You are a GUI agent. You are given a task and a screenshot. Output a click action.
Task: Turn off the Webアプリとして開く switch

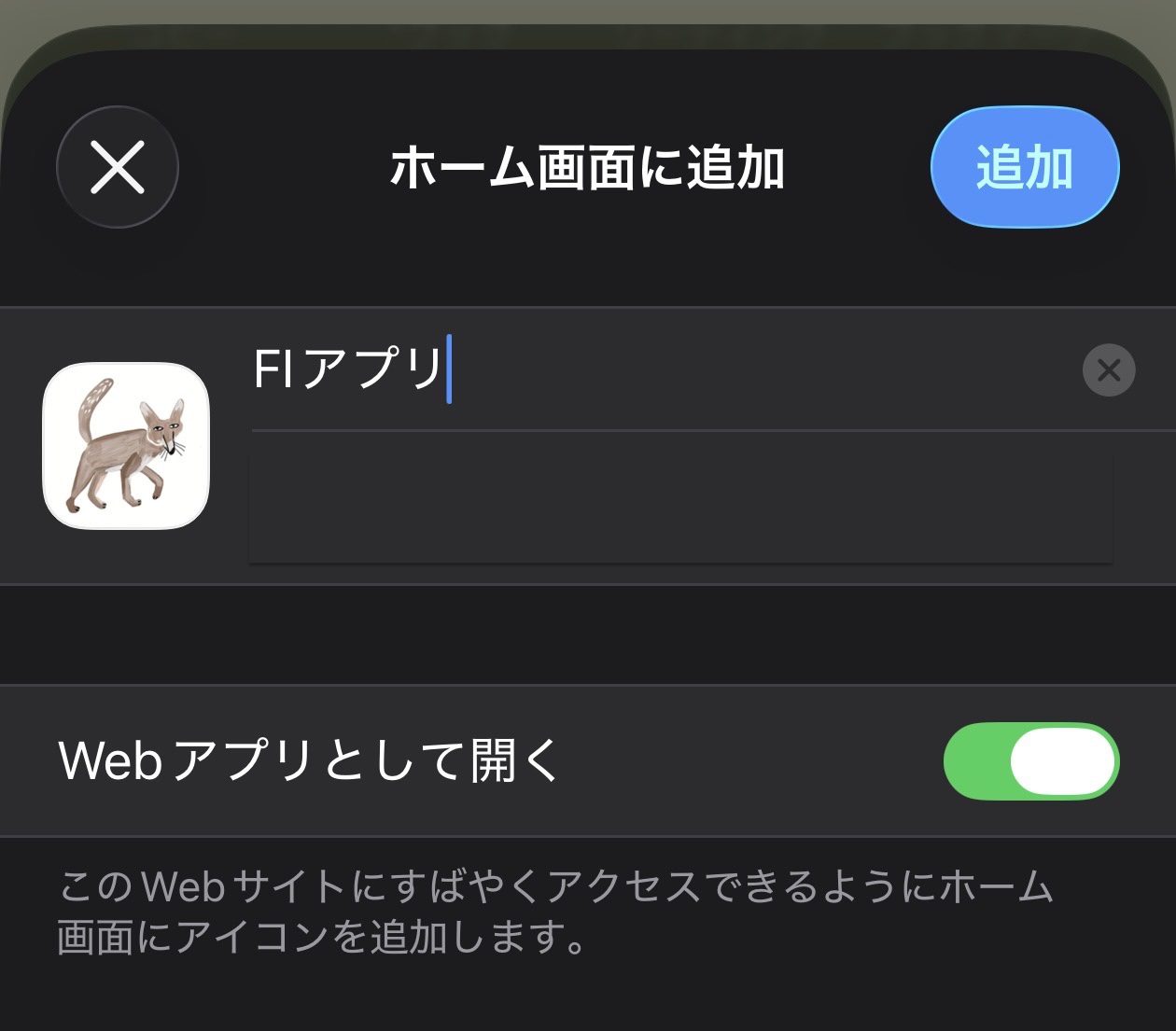[1030, 760]
